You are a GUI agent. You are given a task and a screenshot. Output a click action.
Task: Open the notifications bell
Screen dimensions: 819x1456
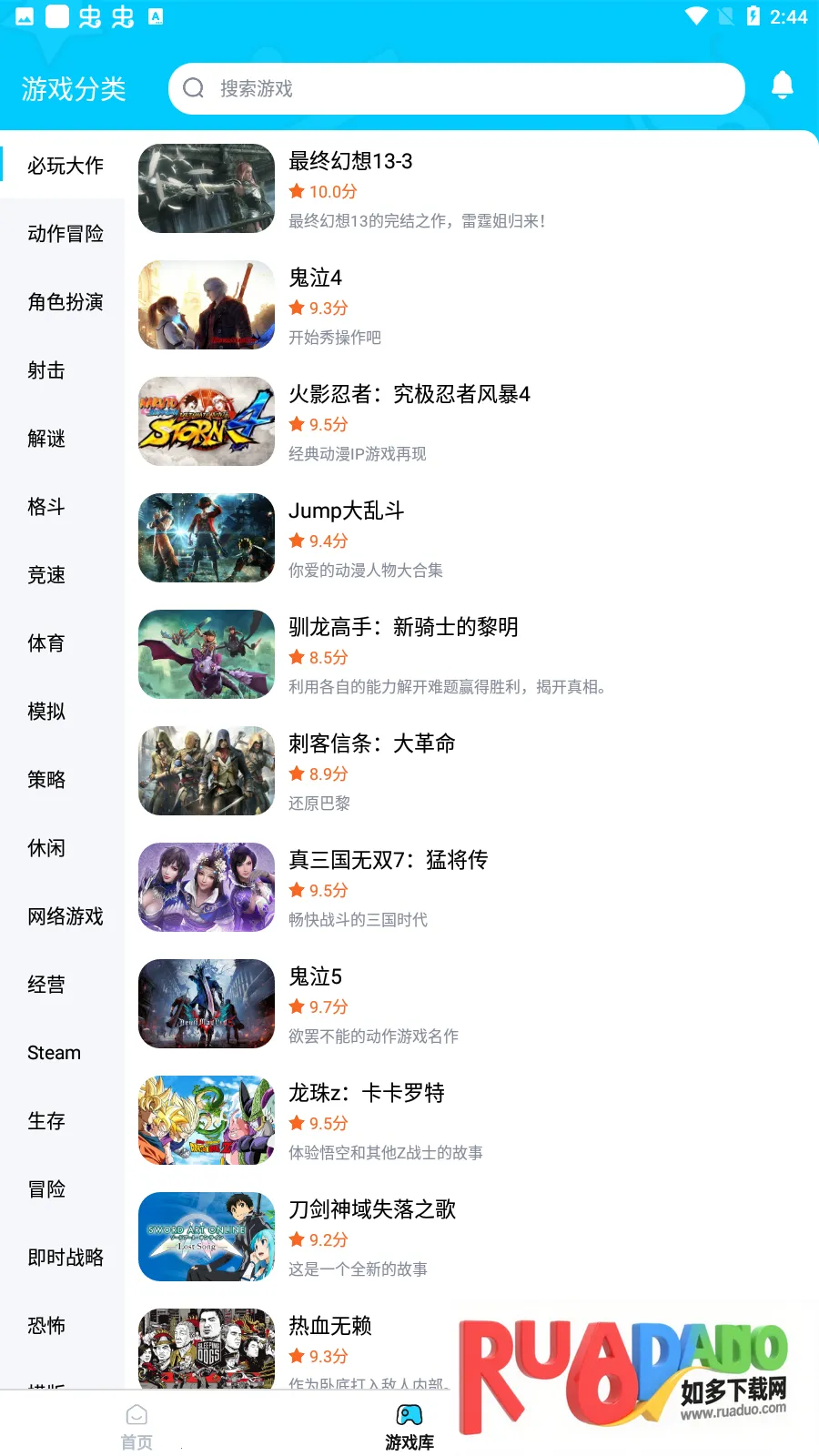point(782,86)
